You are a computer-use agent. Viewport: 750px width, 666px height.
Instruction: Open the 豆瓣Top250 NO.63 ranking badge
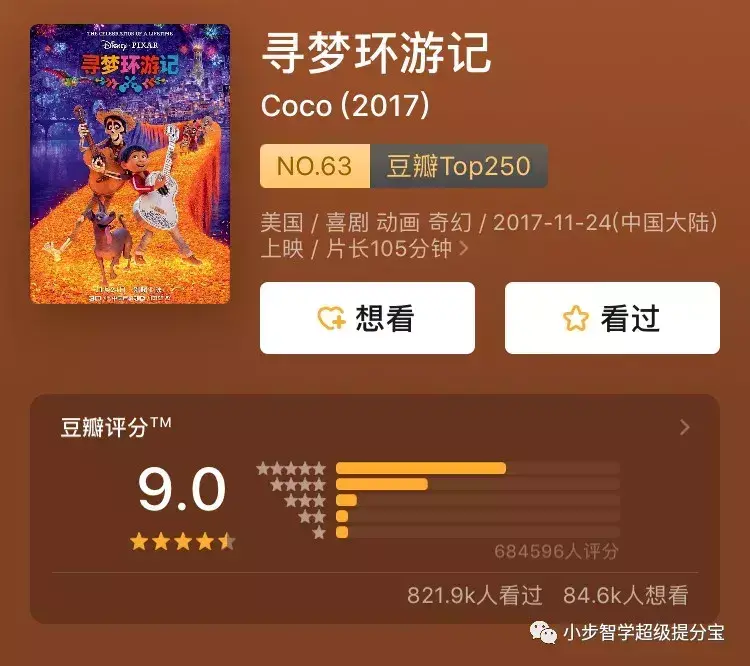tap(403, 166)
